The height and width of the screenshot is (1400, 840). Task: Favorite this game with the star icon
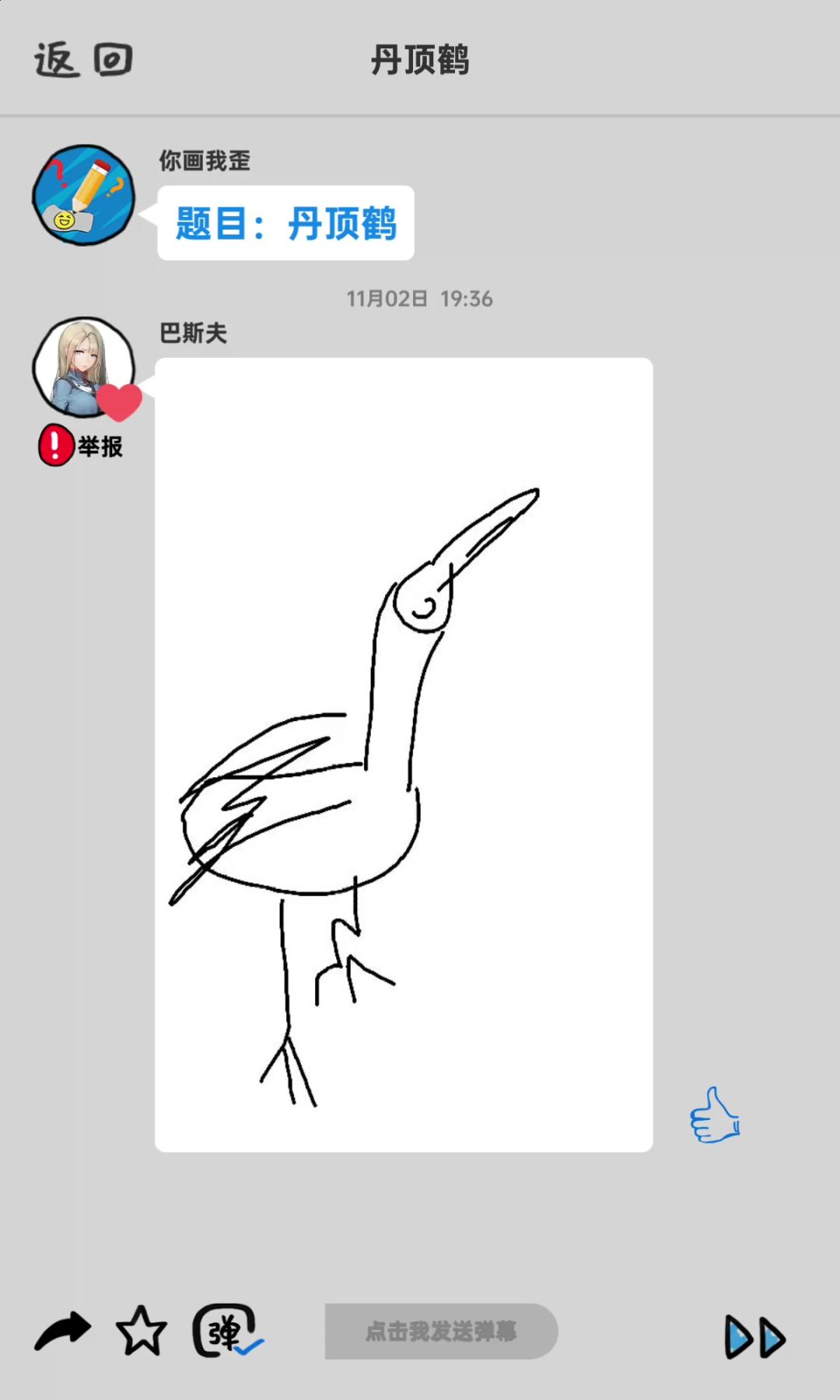pyautogui.click(x=142, y=1332)
